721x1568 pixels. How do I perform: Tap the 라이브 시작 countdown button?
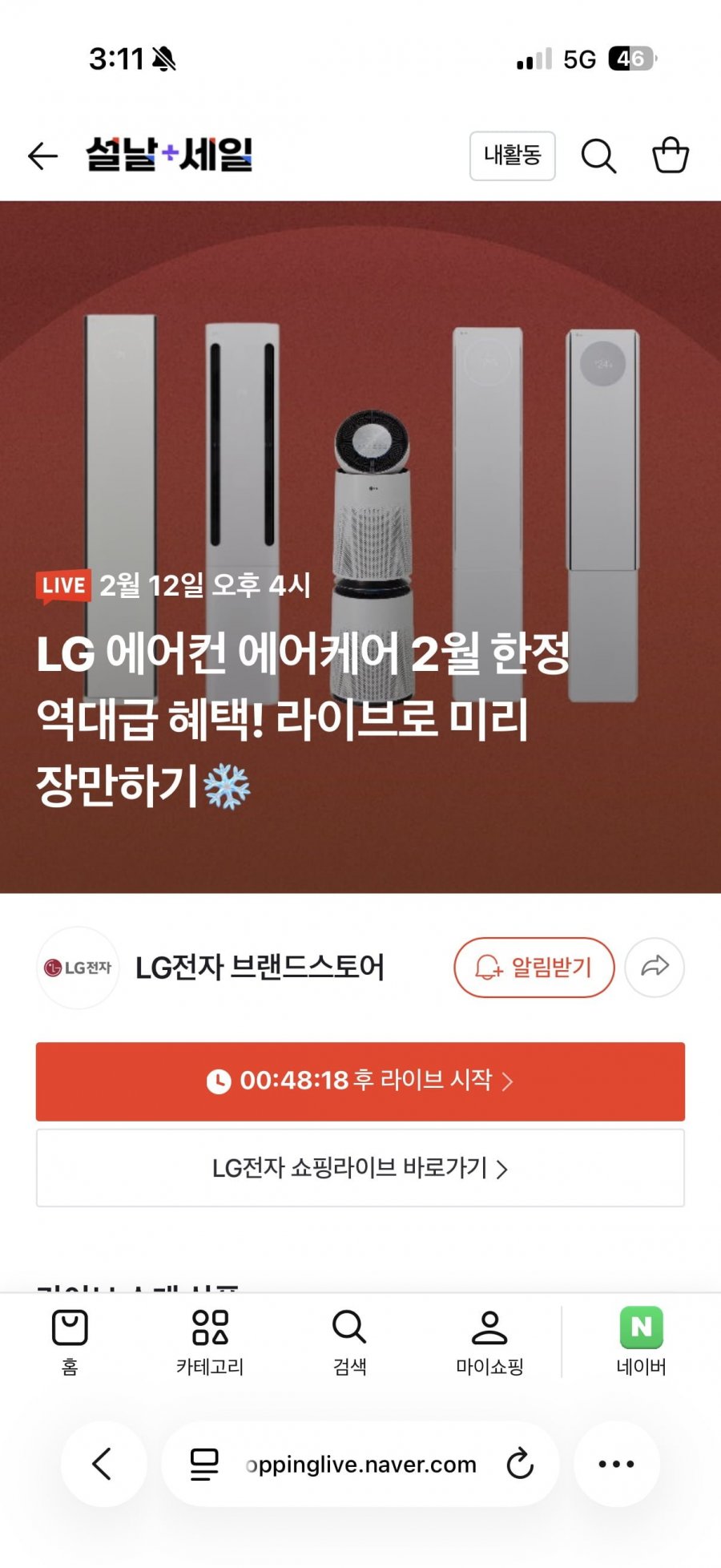pyautogui.click(x=360, y=1081)
